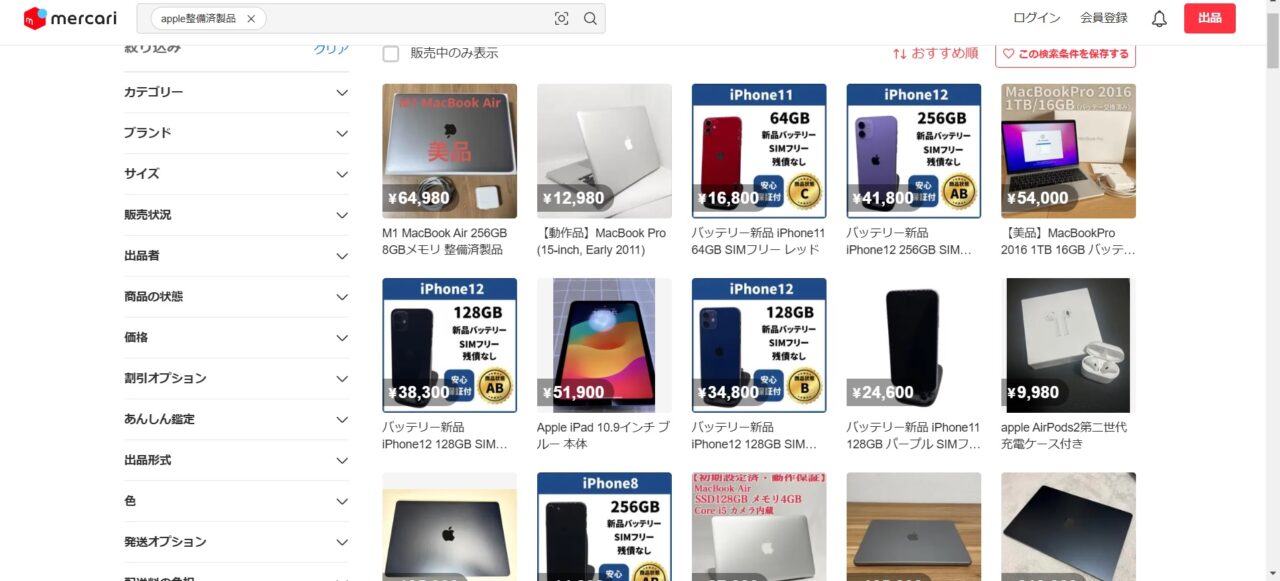This screenshot has width=1280, height=581.
Task: Expand the 販売状況 filter
Action: click(236, 215)
